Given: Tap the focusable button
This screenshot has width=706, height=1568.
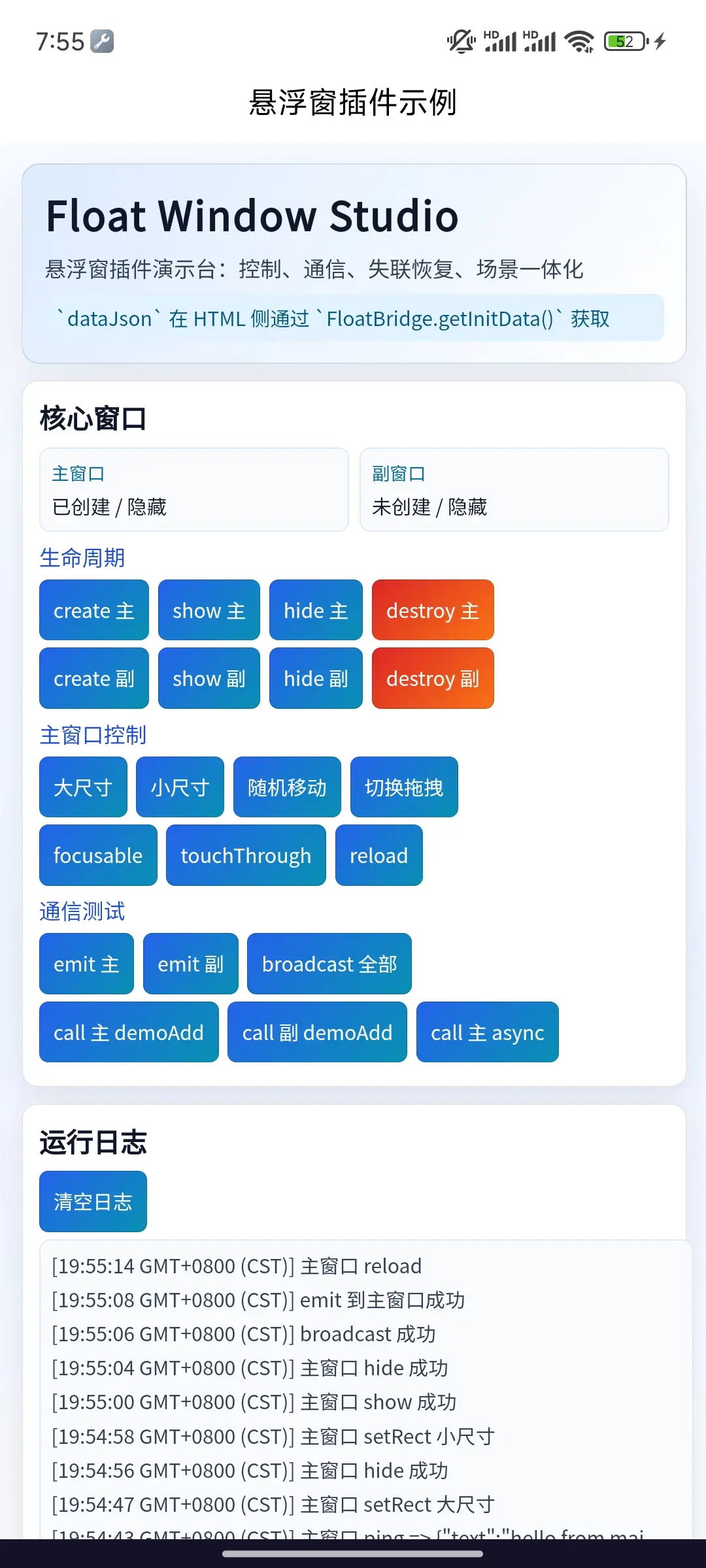Looking at the screenshot, I should pos(98,855).
